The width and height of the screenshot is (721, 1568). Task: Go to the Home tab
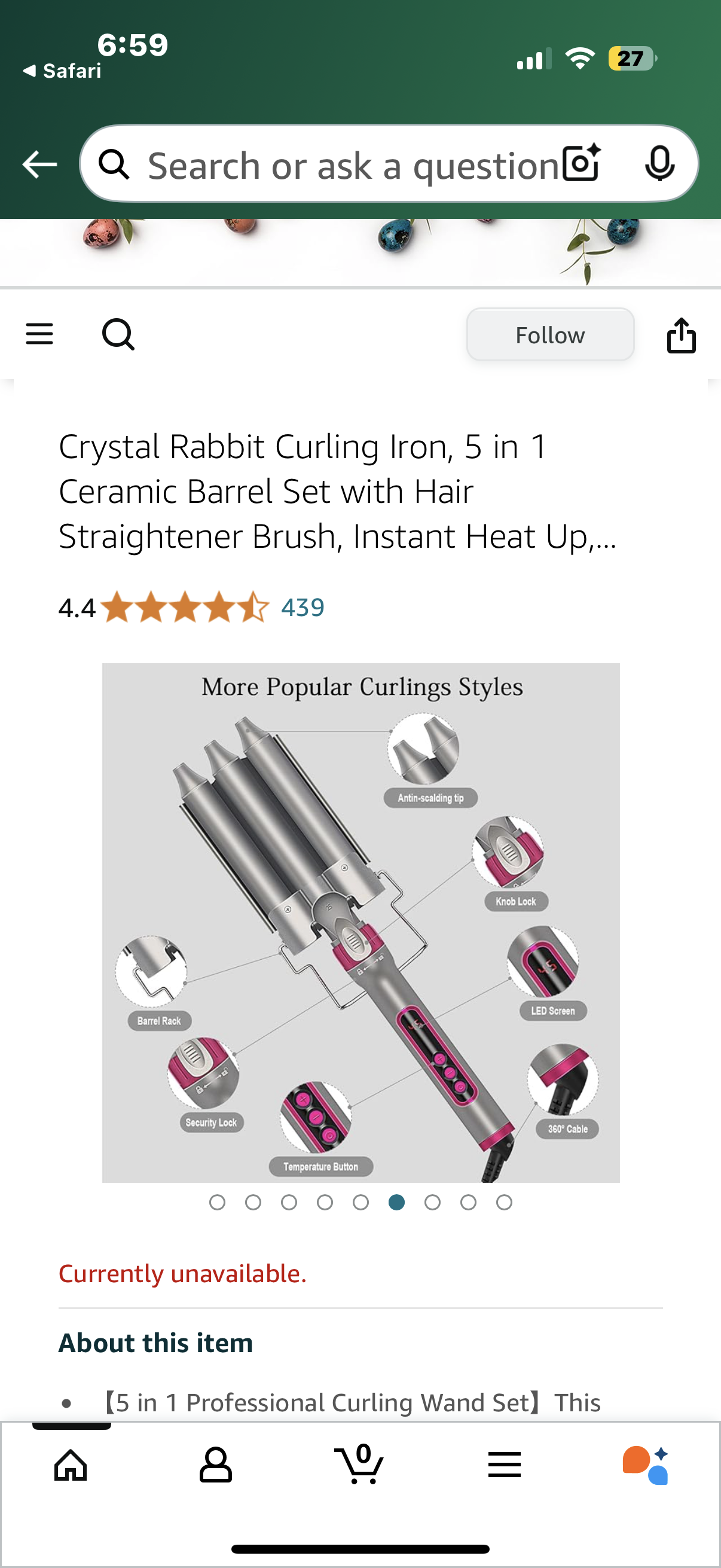(x=71, y=1465)
